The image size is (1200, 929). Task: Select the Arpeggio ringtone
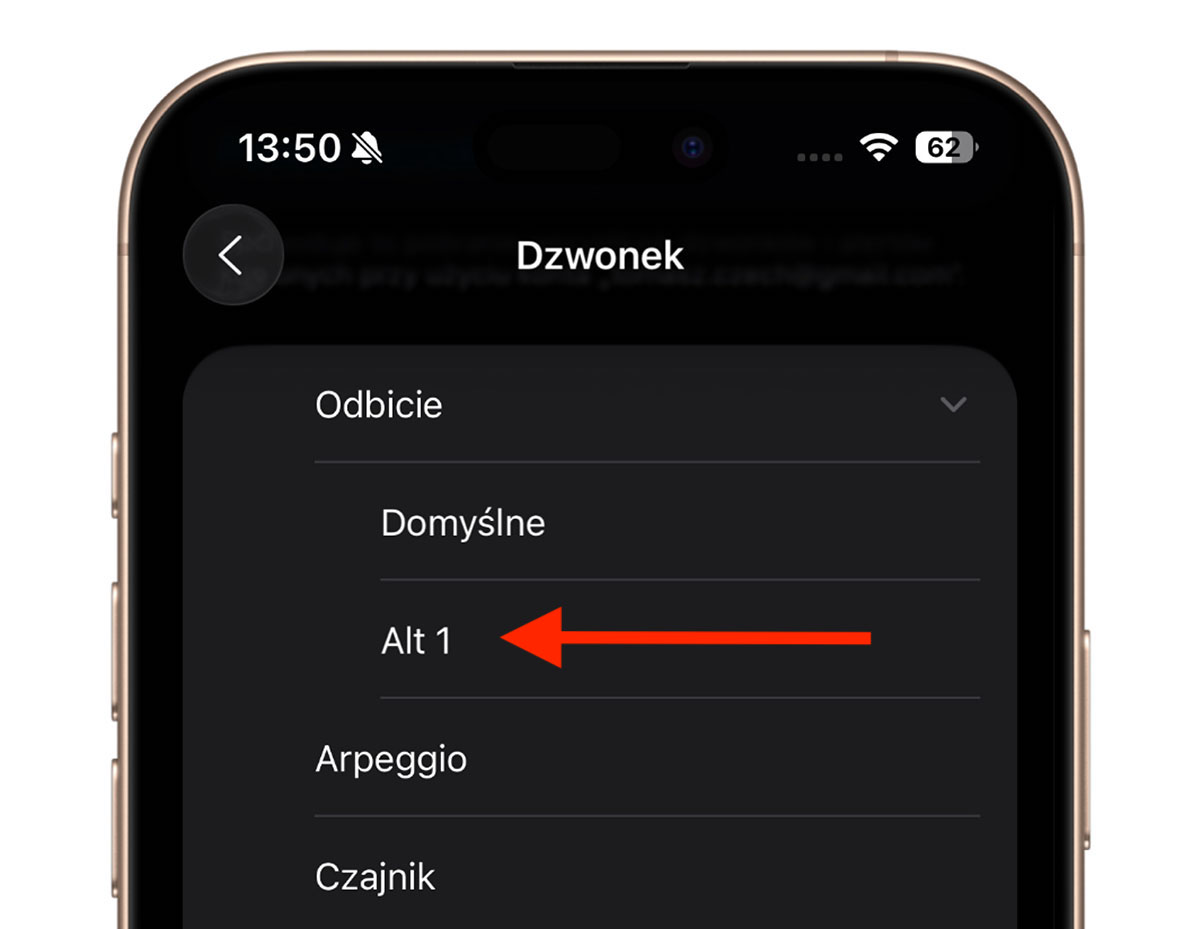tap(391, 759)
